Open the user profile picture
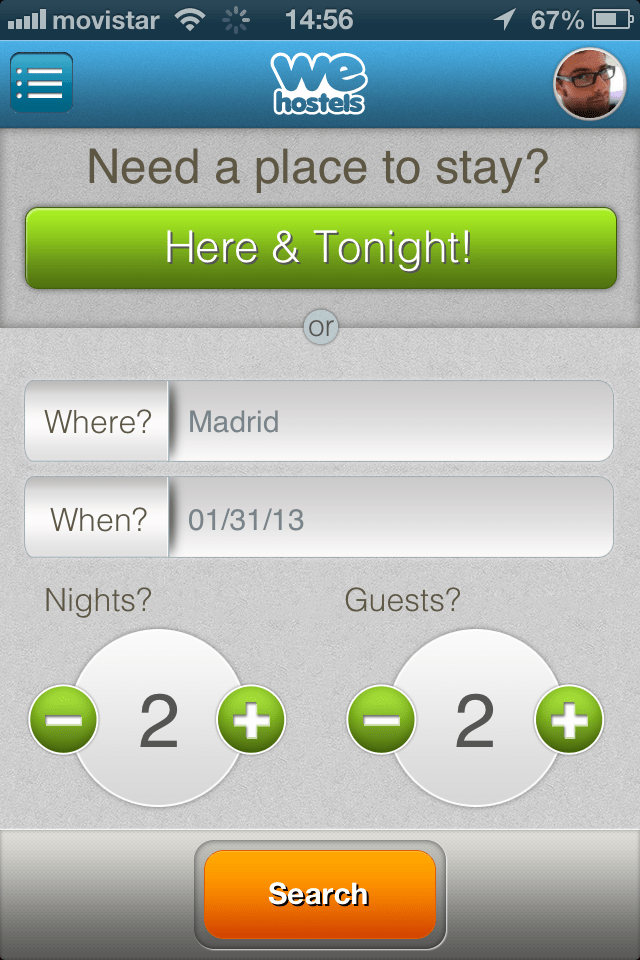The width and height of the screenshot is (640, 960). pos(589,84)
